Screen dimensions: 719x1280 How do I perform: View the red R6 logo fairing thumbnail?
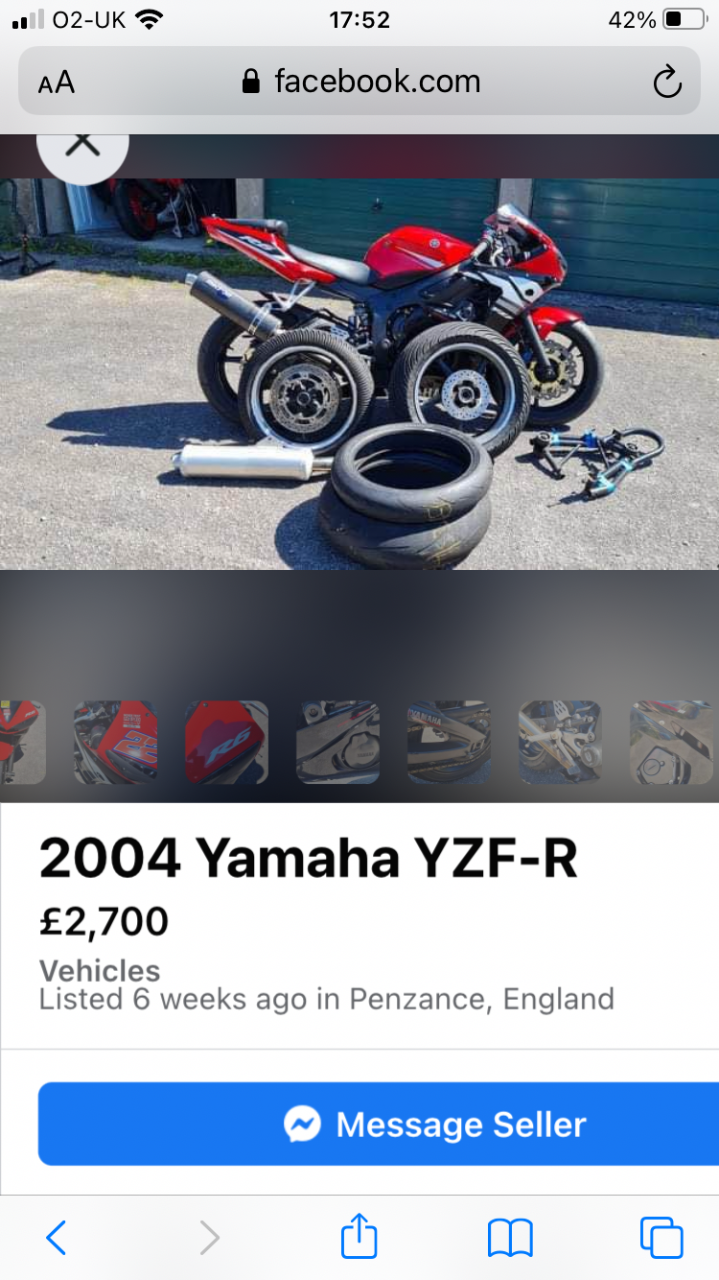227,742
